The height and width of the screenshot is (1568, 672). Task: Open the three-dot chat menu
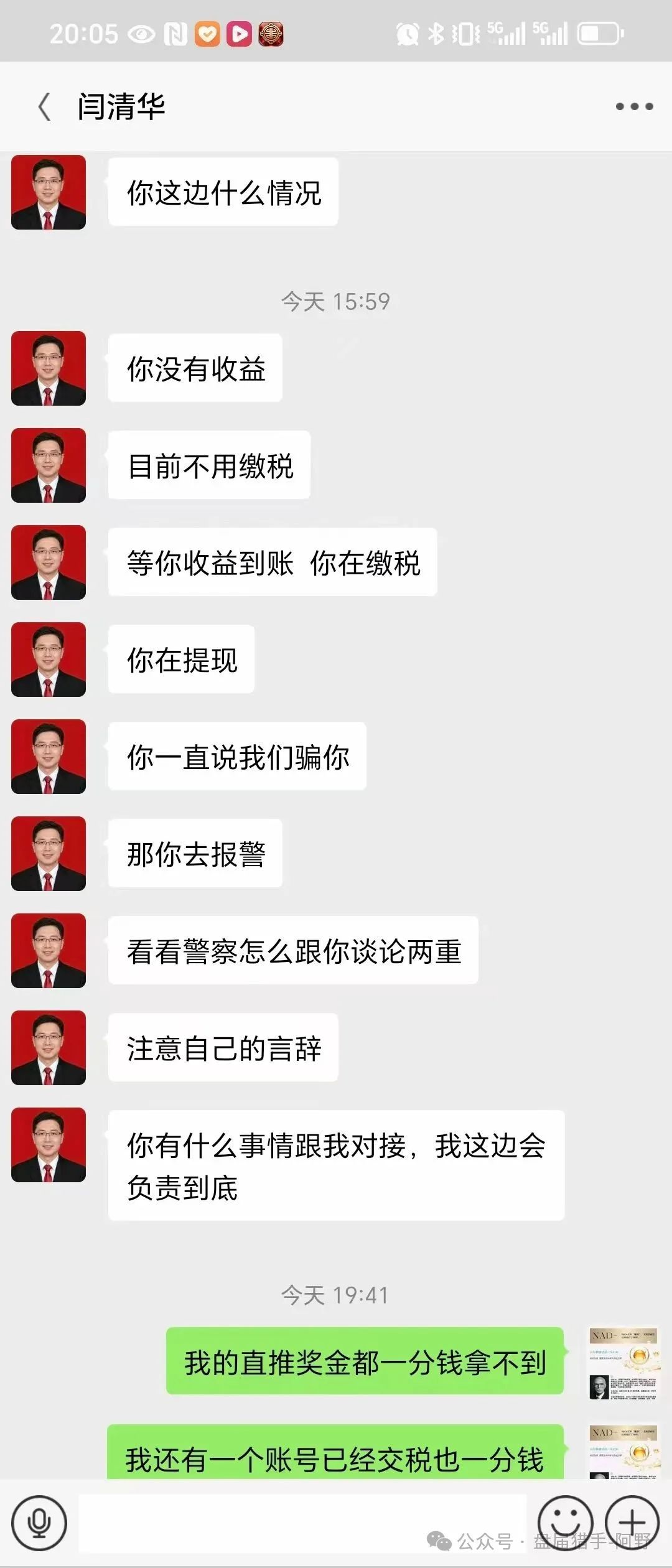[634, 106]
